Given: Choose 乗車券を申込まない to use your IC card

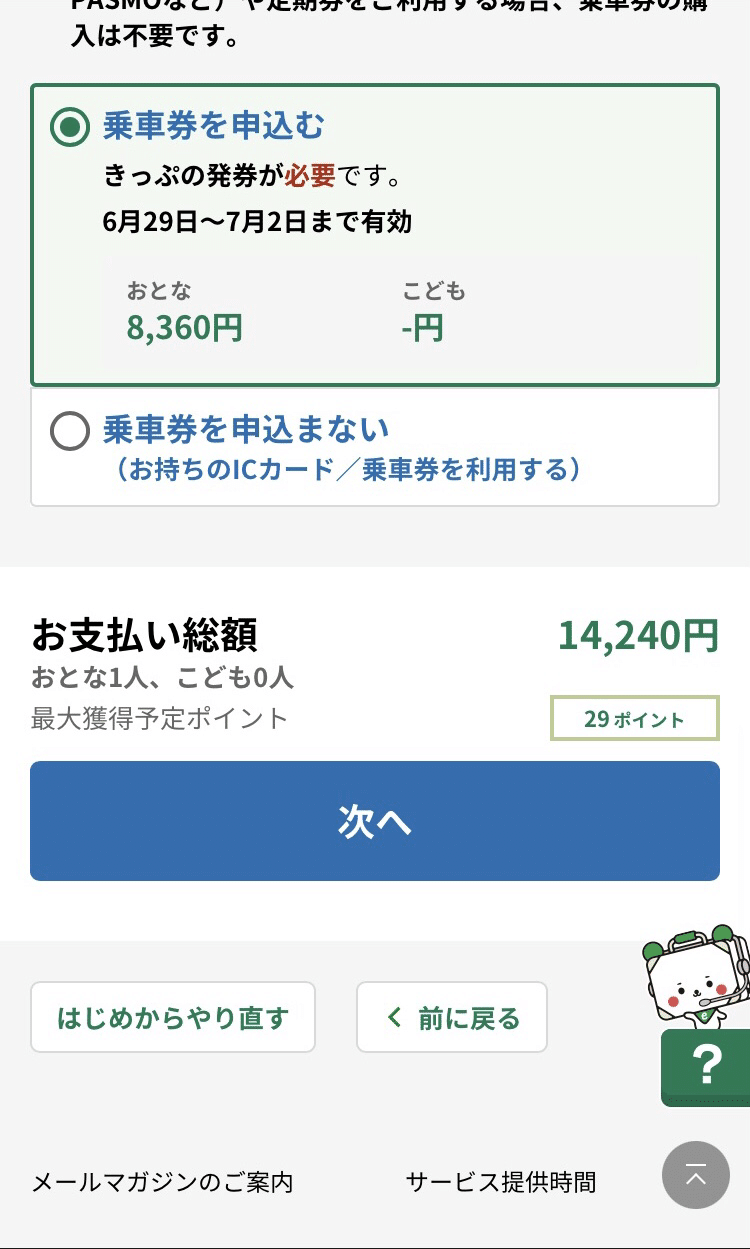Looking at the screenshot, I should (246, 429).
